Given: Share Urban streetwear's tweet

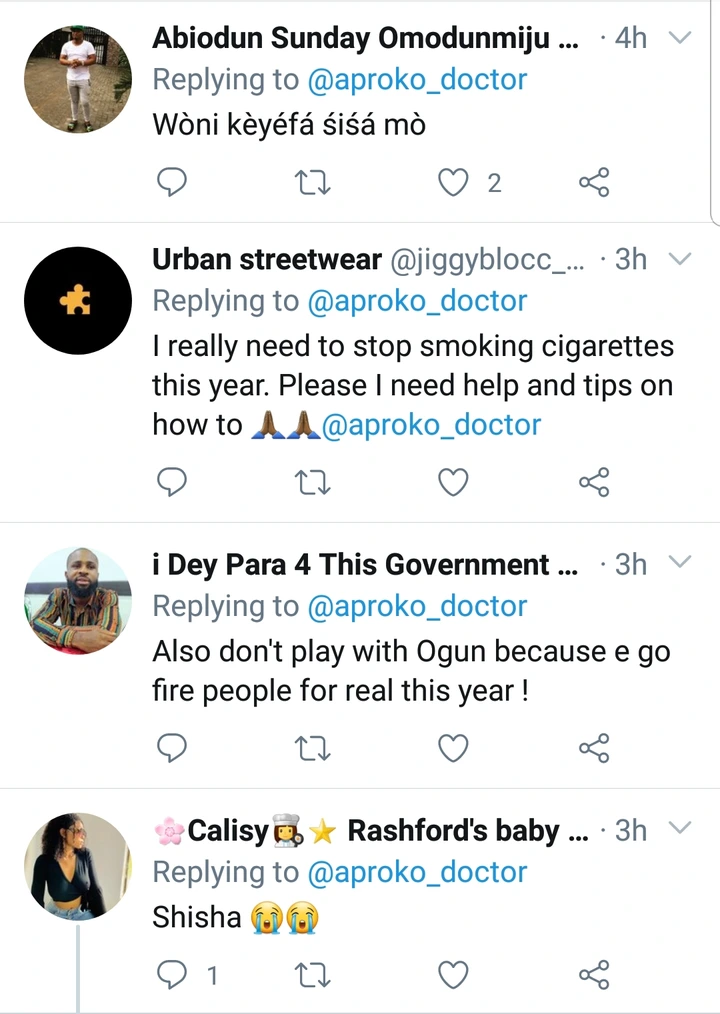Looking at the screenshot, I should pos(594,482).
